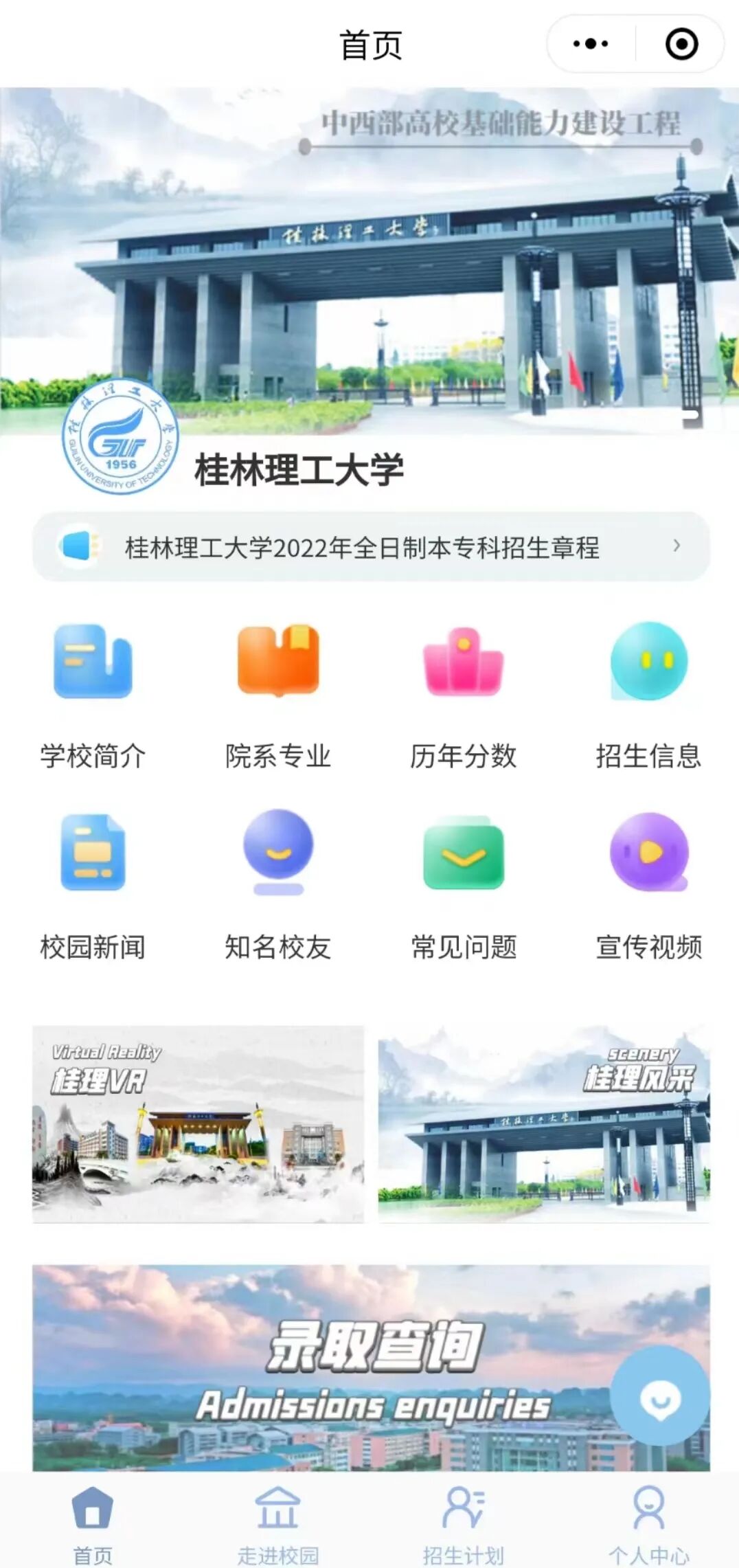Open 学校简介 school introduction
739x1568 pixels.
point(93,695)
